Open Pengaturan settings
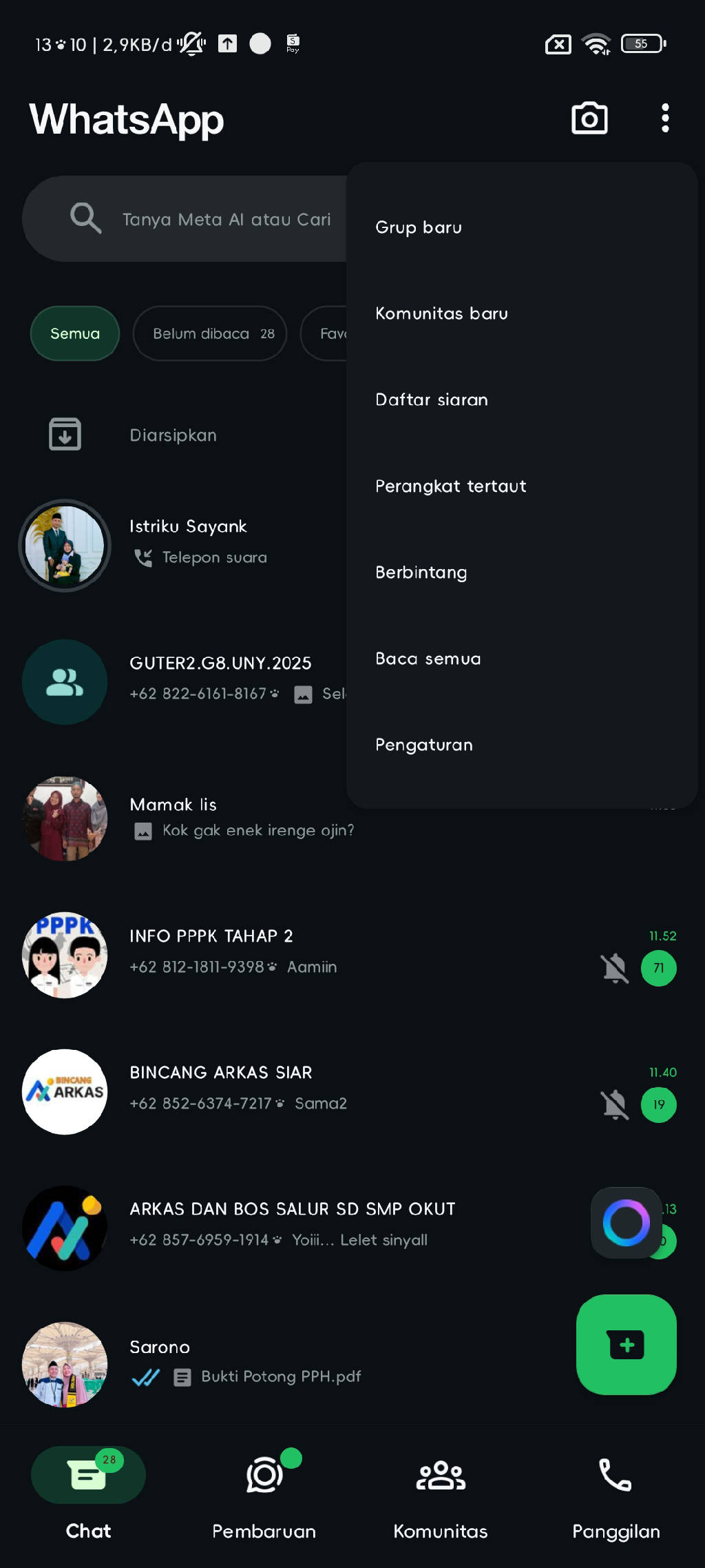Screen dimensions: 705x1568 (424, 745)
